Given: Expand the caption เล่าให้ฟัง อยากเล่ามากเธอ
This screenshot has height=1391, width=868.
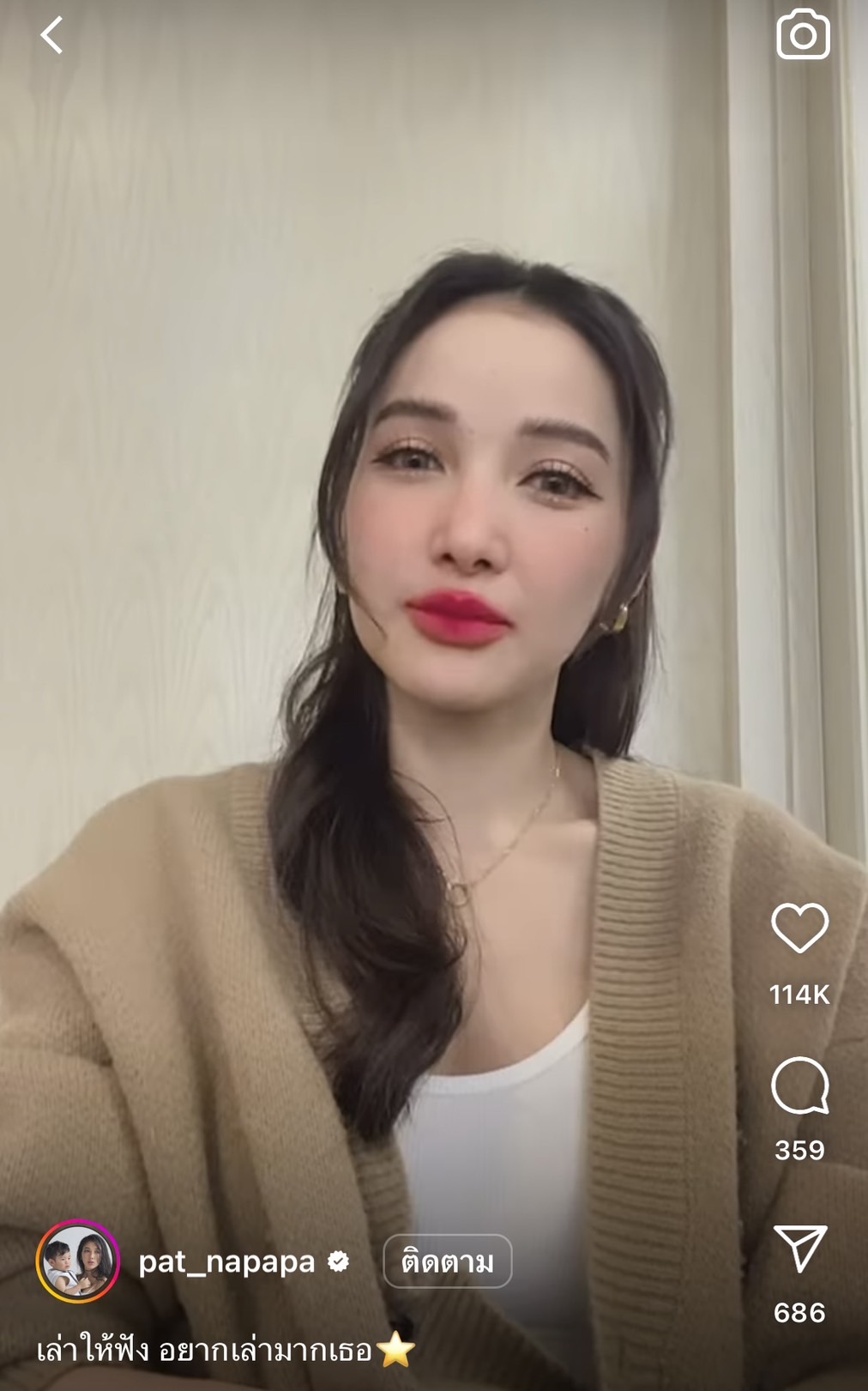Looking at the screenshot, I should tap(206, 1351).
